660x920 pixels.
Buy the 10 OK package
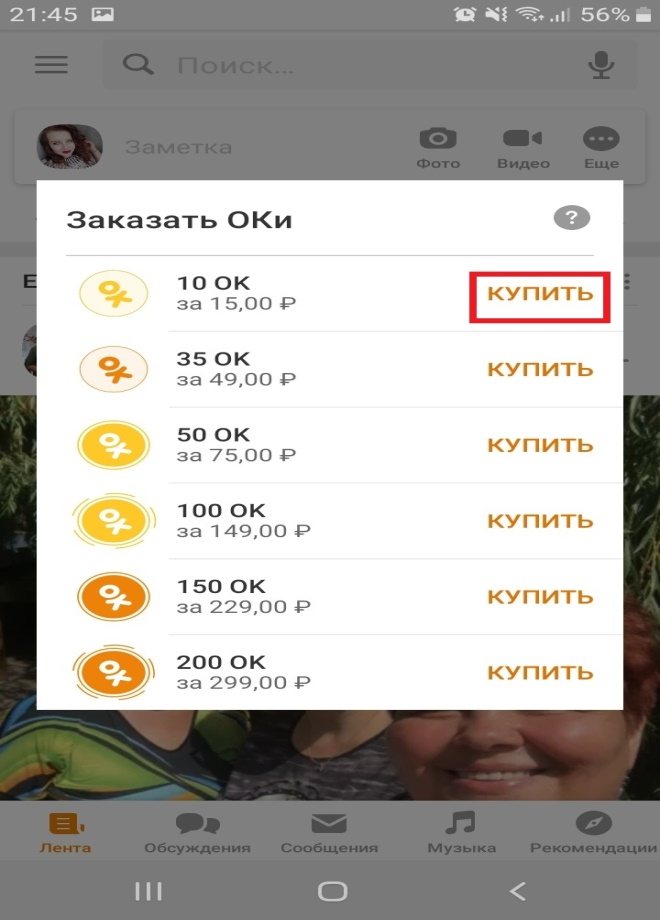[540, 294]
